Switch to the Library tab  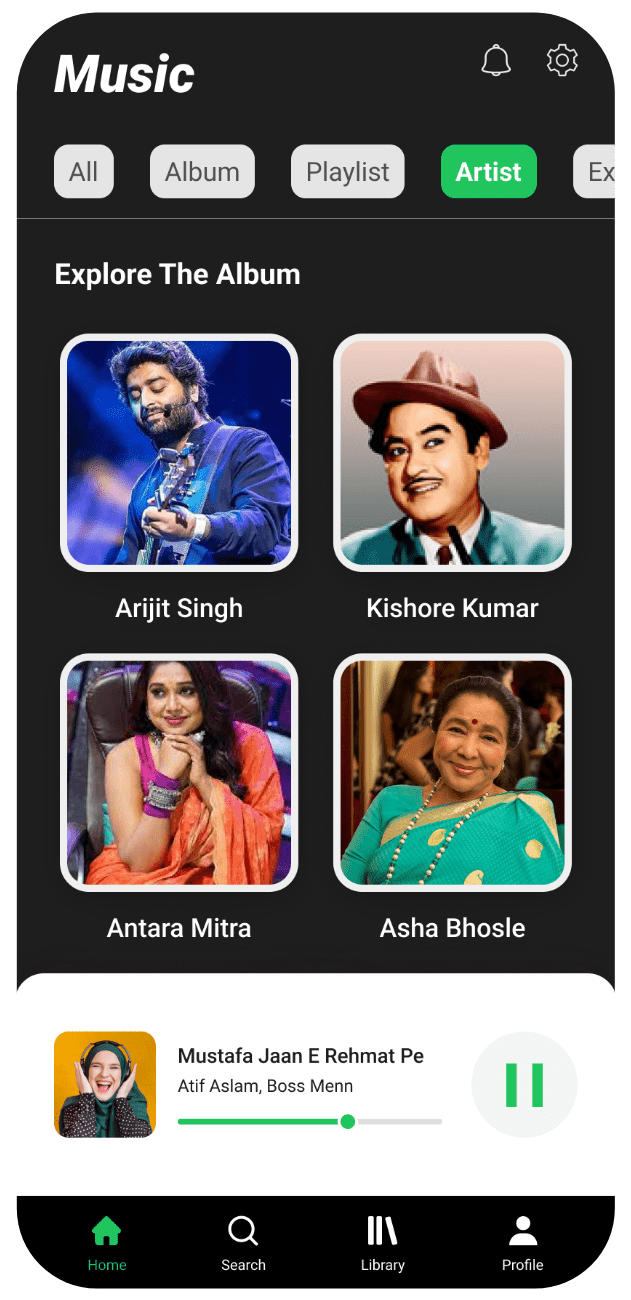(x=382, y=1243)
